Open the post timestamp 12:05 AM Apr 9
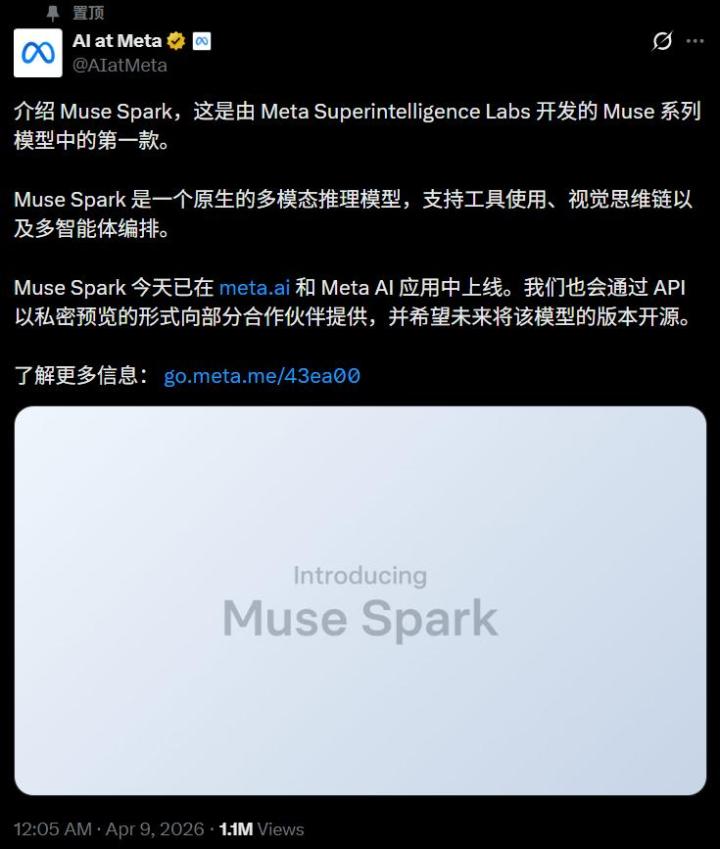The height and width of the screenshot is (849, 720). coord(108,829)
